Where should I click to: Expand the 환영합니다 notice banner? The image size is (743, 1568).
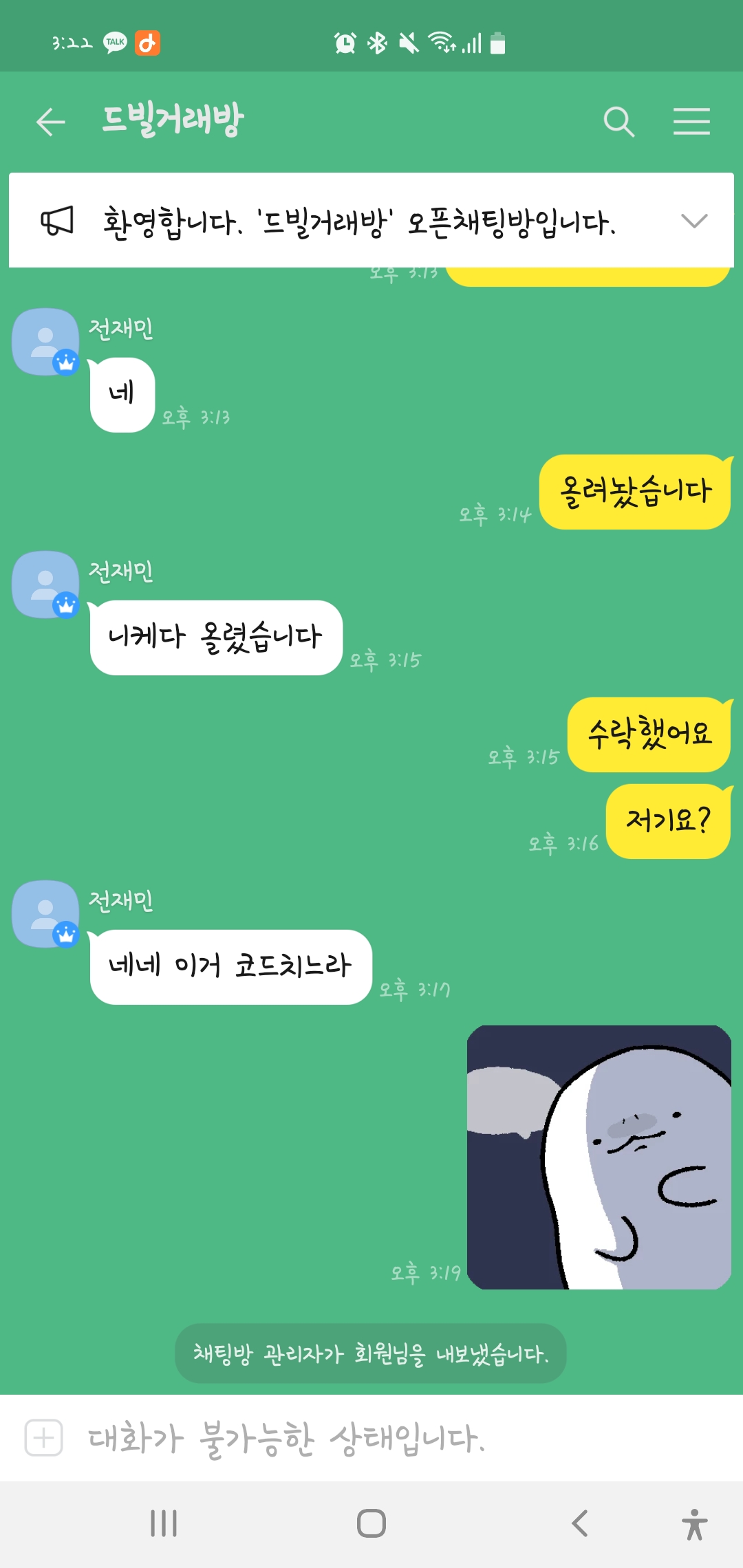pyautogui.click(x=693, y=221)
